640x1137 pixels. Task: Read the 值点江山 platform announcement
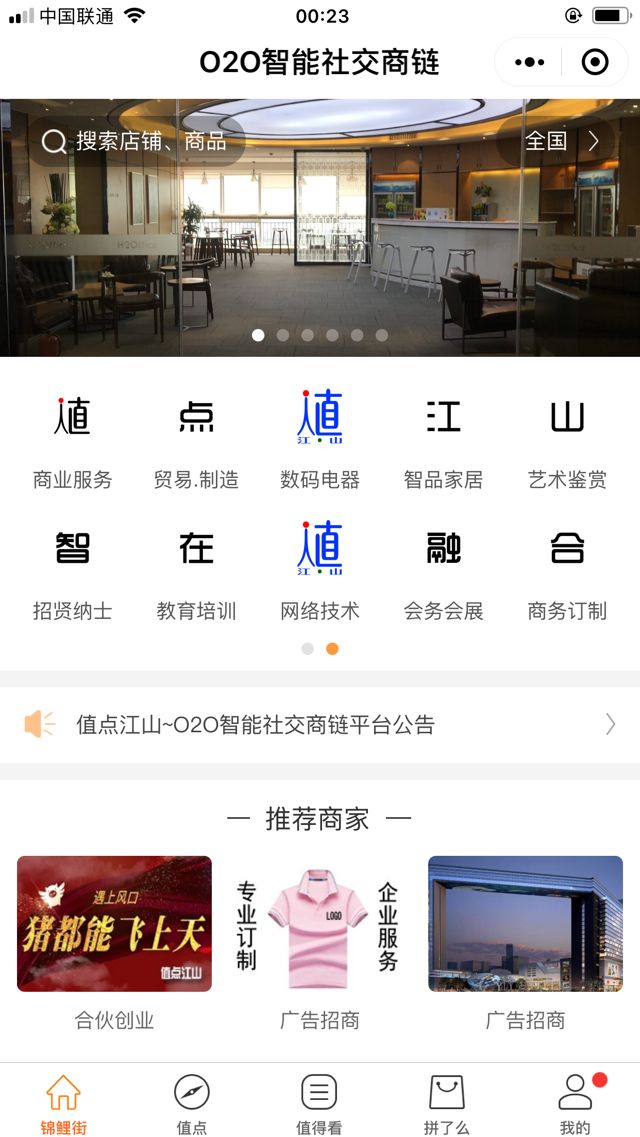click(x=320, y=725)
